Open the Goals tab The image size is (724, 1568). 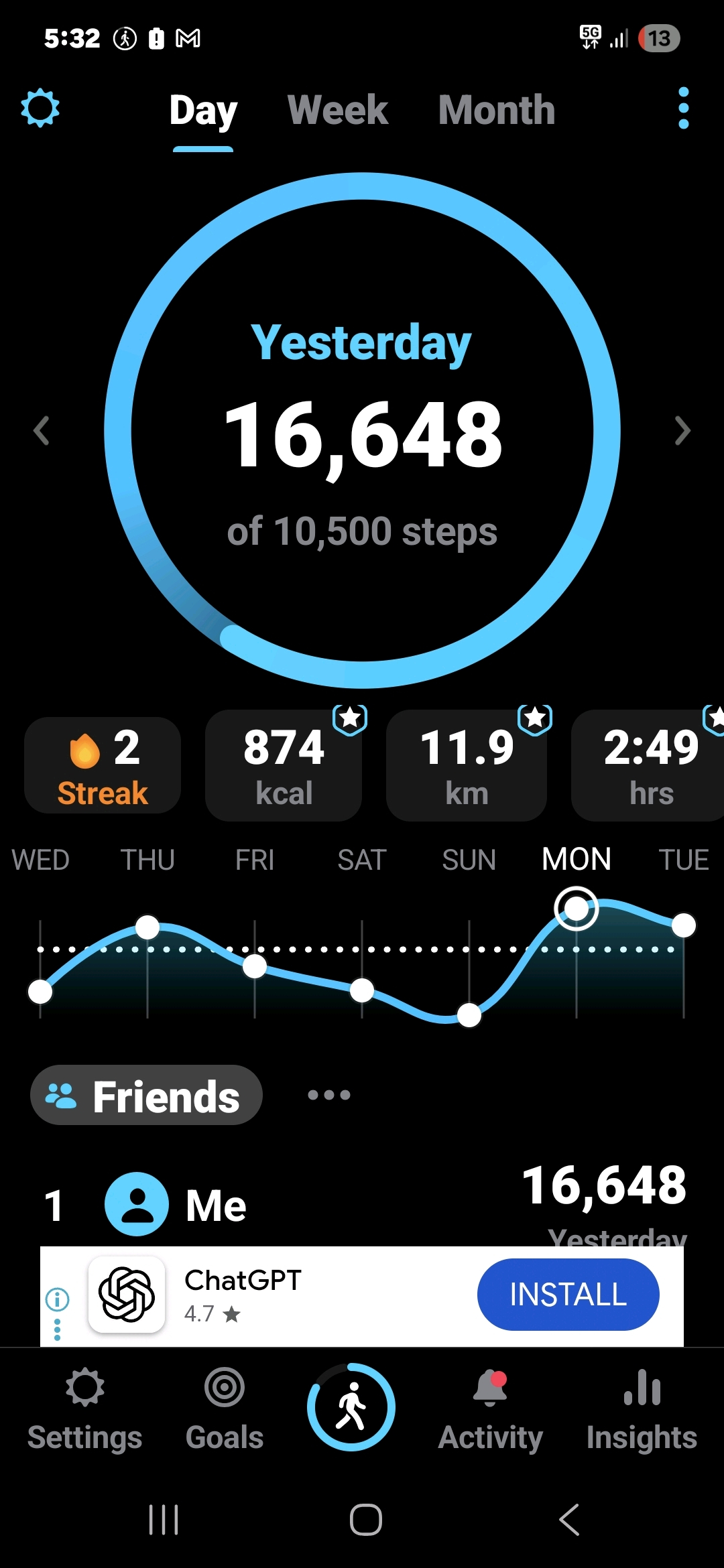tap(225, 1408)
